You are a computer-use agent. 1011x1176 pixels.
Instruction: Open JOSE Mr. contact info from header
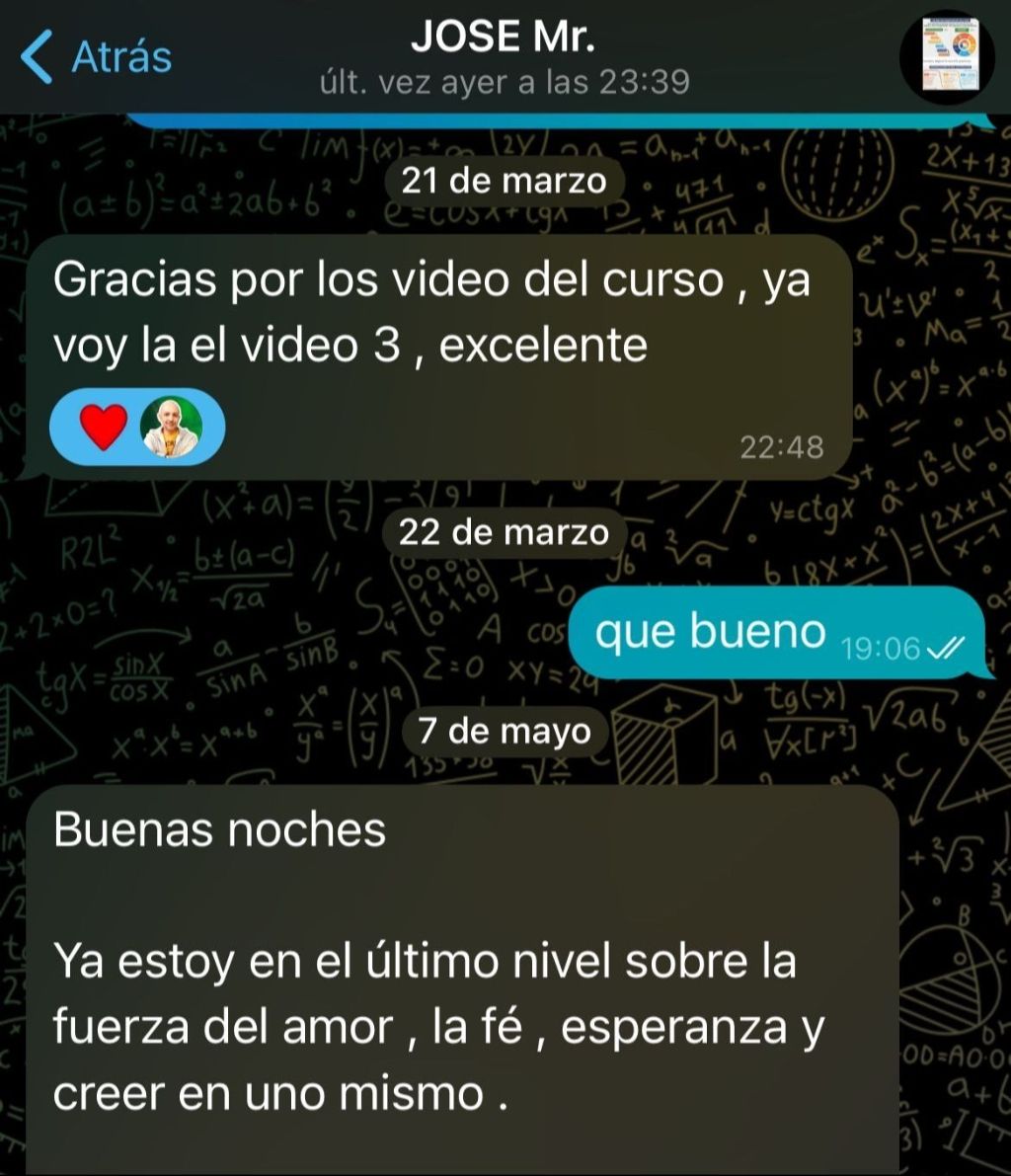pos(504,57)
